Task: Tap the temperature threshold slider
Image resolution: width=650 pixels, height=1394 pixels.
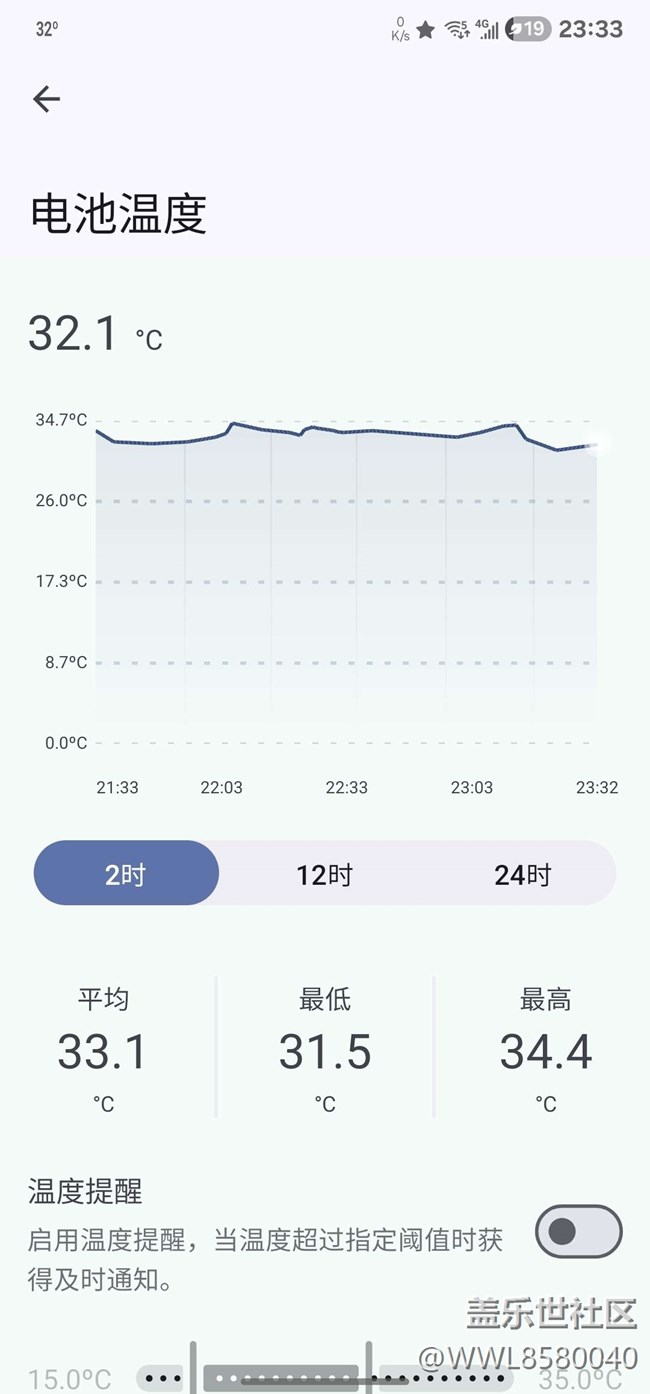Action: tap(325, 1378)
